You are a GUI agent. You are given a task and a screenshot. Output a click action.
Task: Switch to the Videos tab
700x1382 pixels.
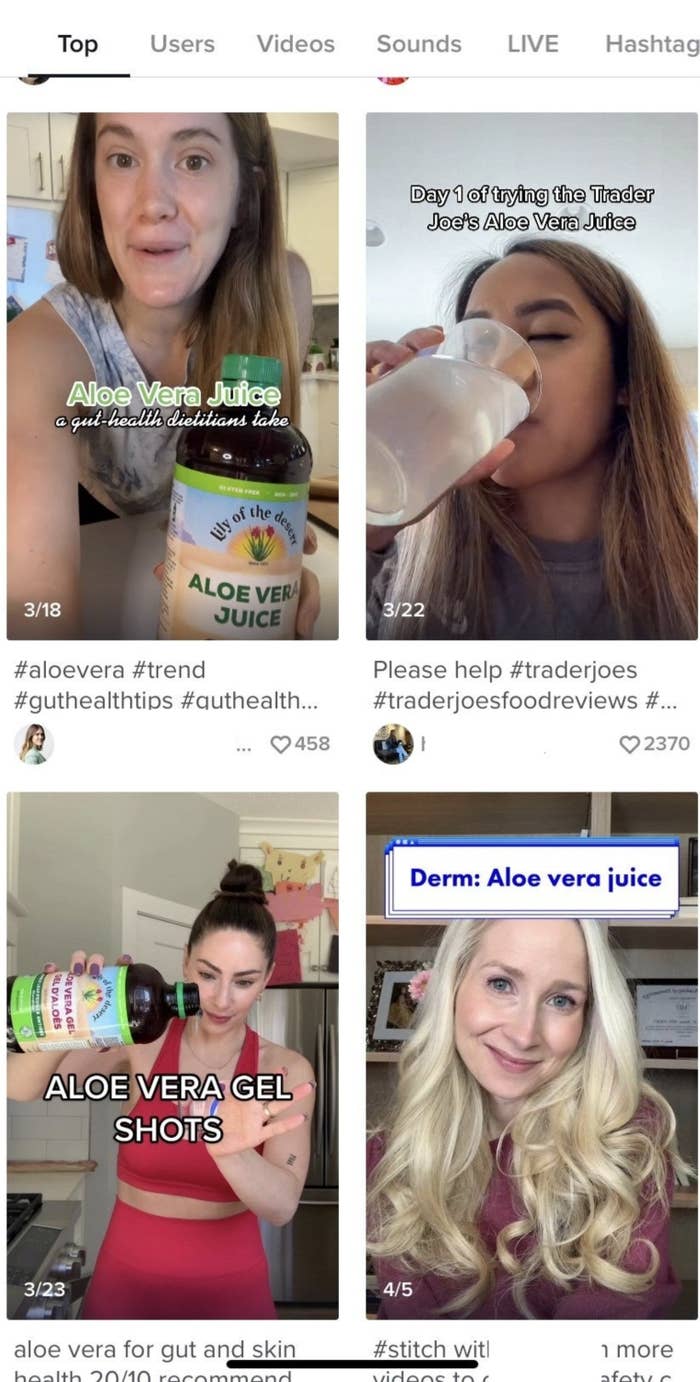pos(295,44)
